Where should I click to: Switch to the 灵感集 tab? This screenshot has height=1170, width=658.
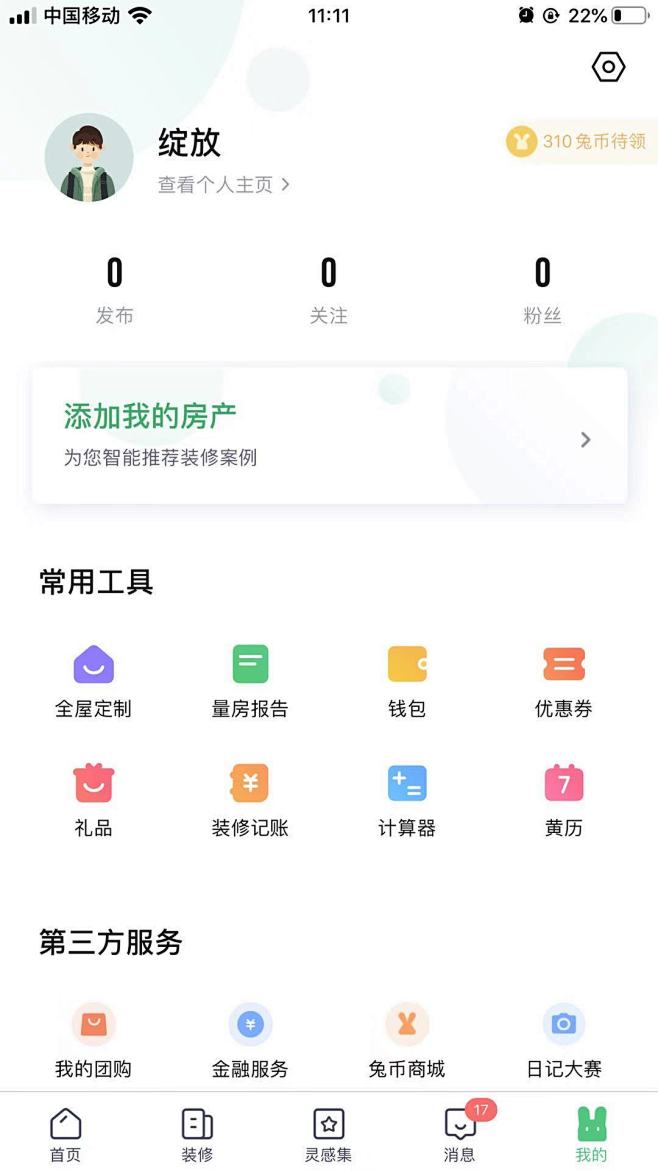click(x=329, y=1135)
